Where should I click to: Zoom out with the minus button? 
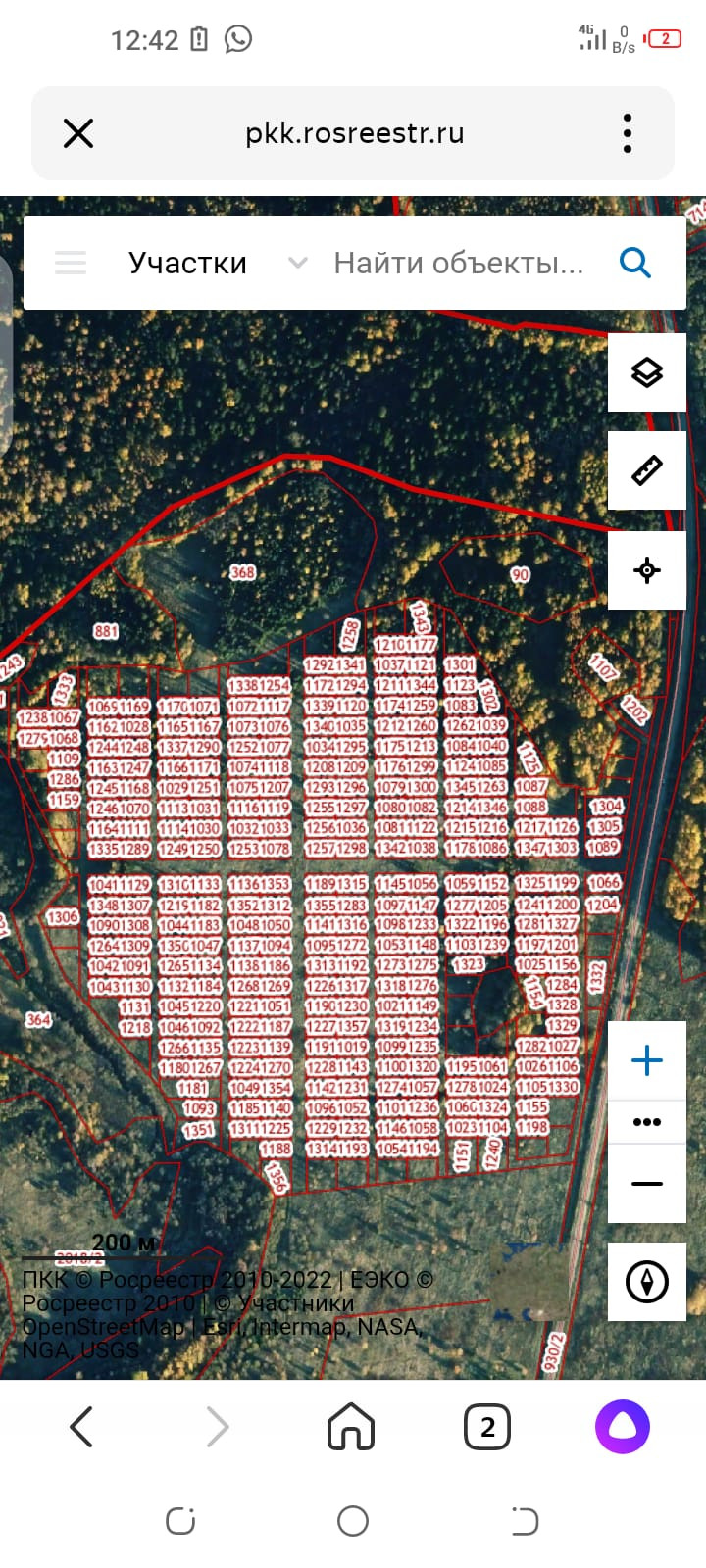[x=647, y=1184]
